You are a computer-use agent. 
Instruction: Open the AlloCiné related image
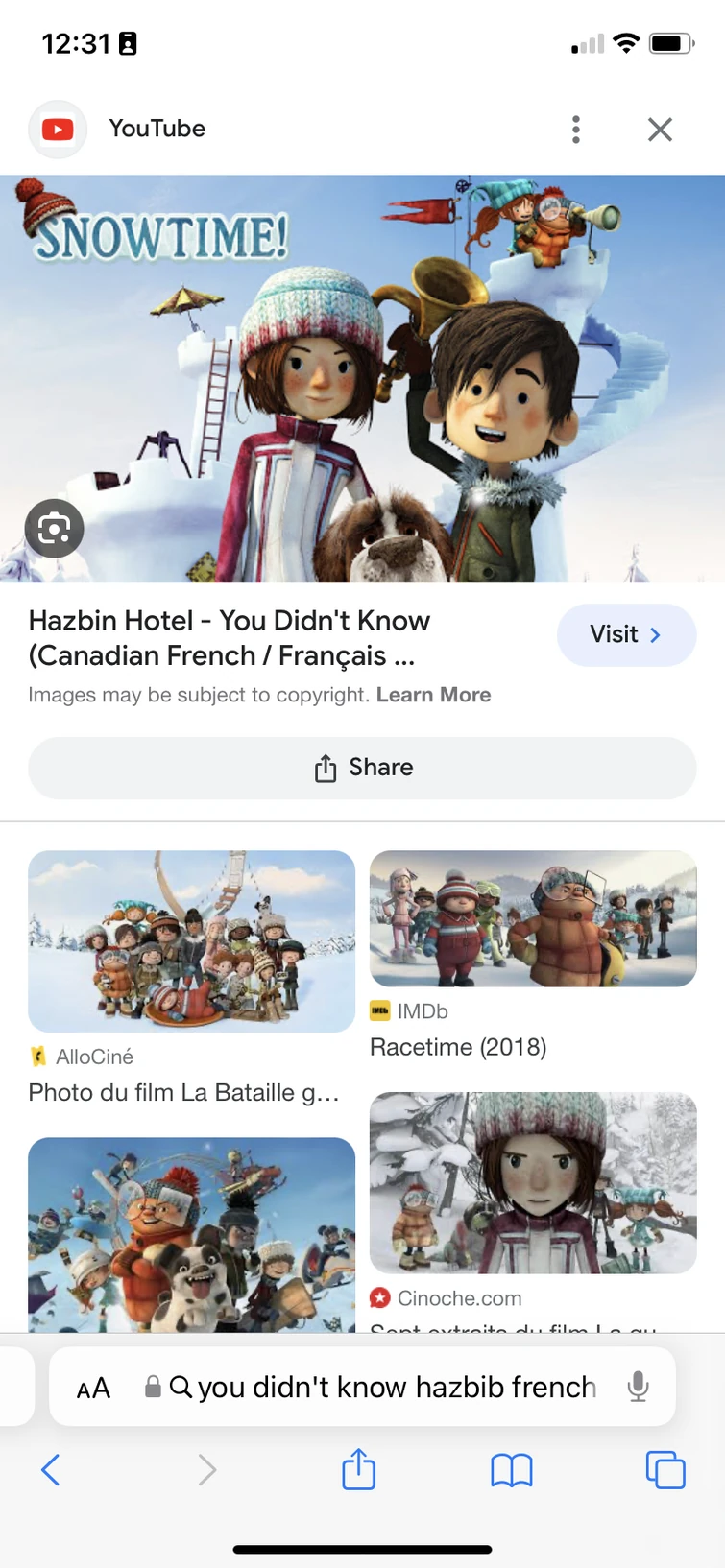(191, 941)
